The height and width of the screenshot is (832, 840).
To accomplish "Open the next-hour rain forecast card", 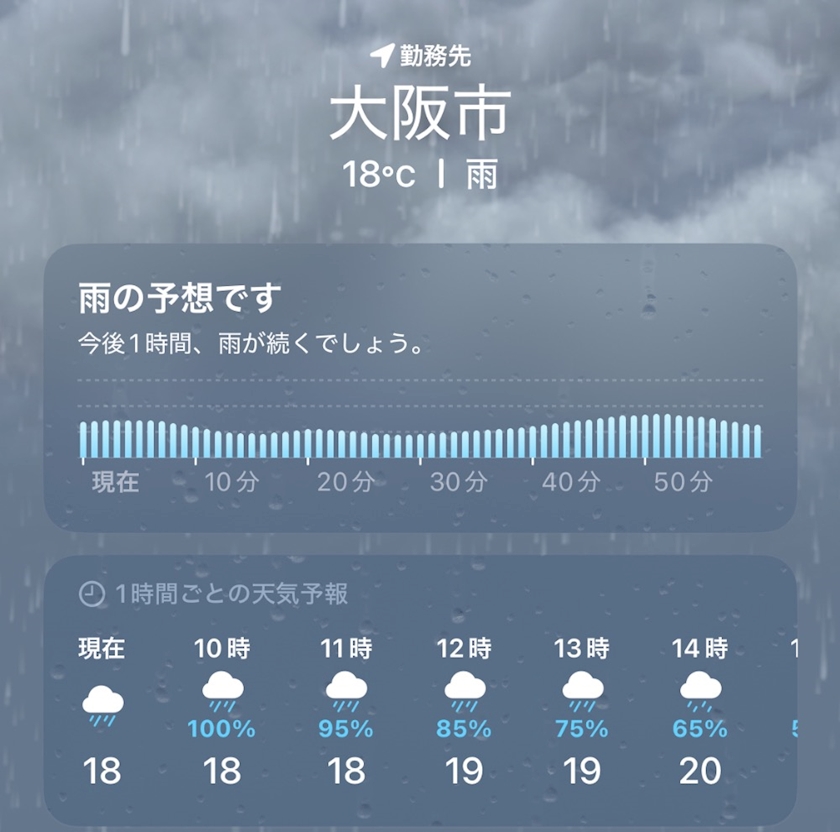I will coord(420,388).
